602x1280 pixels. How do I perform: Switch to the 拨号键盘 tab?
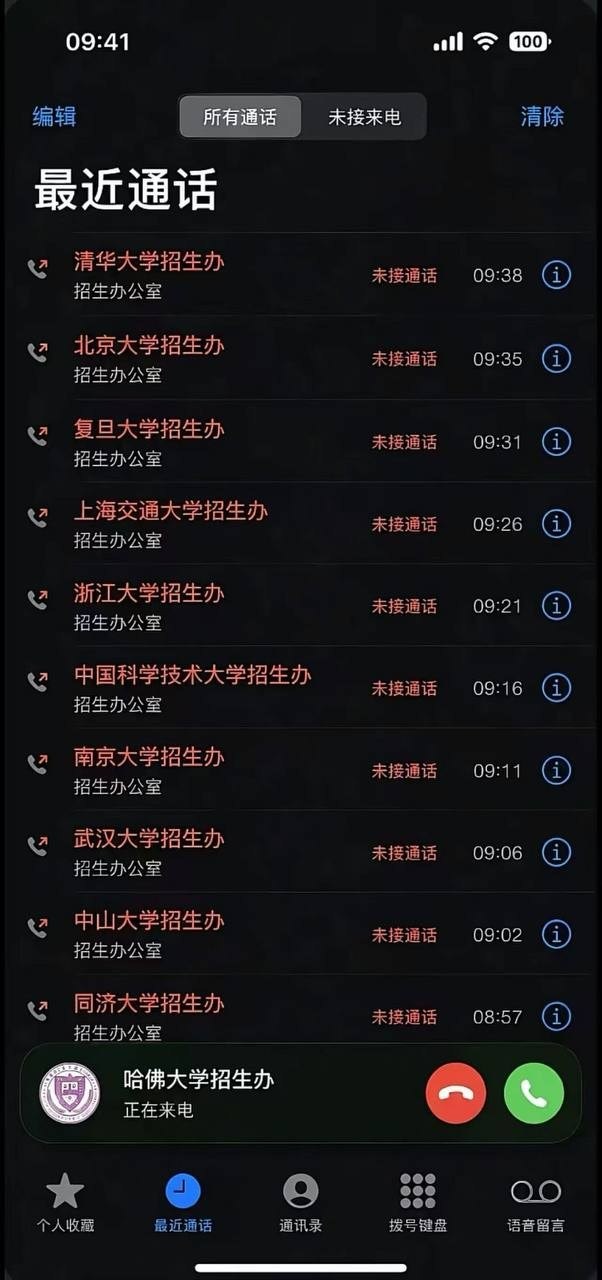pyautogui.click(x=418, y=1203)
